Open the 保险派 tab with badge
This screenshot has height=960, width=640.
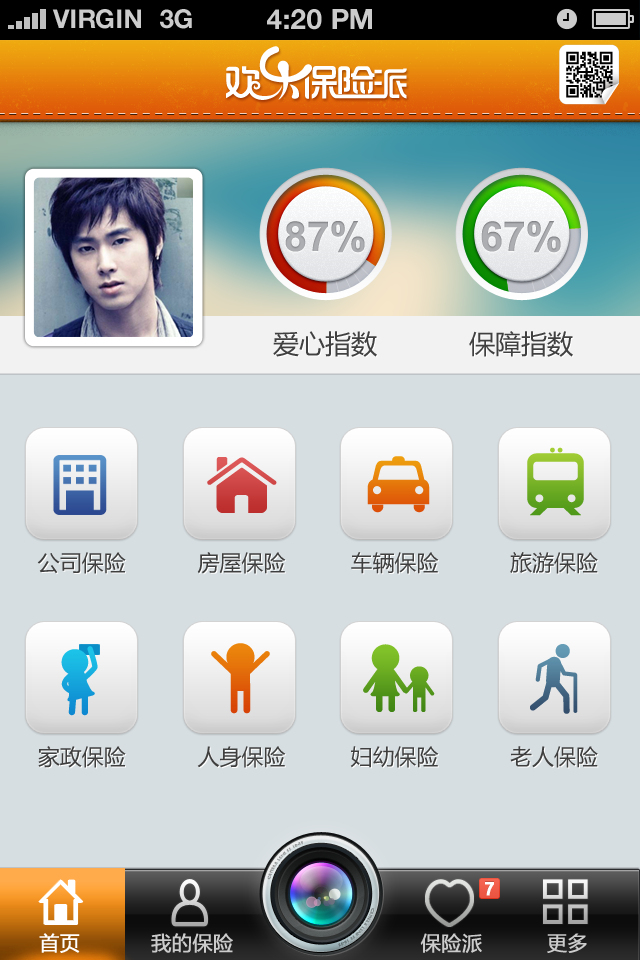tap(452, 914)
